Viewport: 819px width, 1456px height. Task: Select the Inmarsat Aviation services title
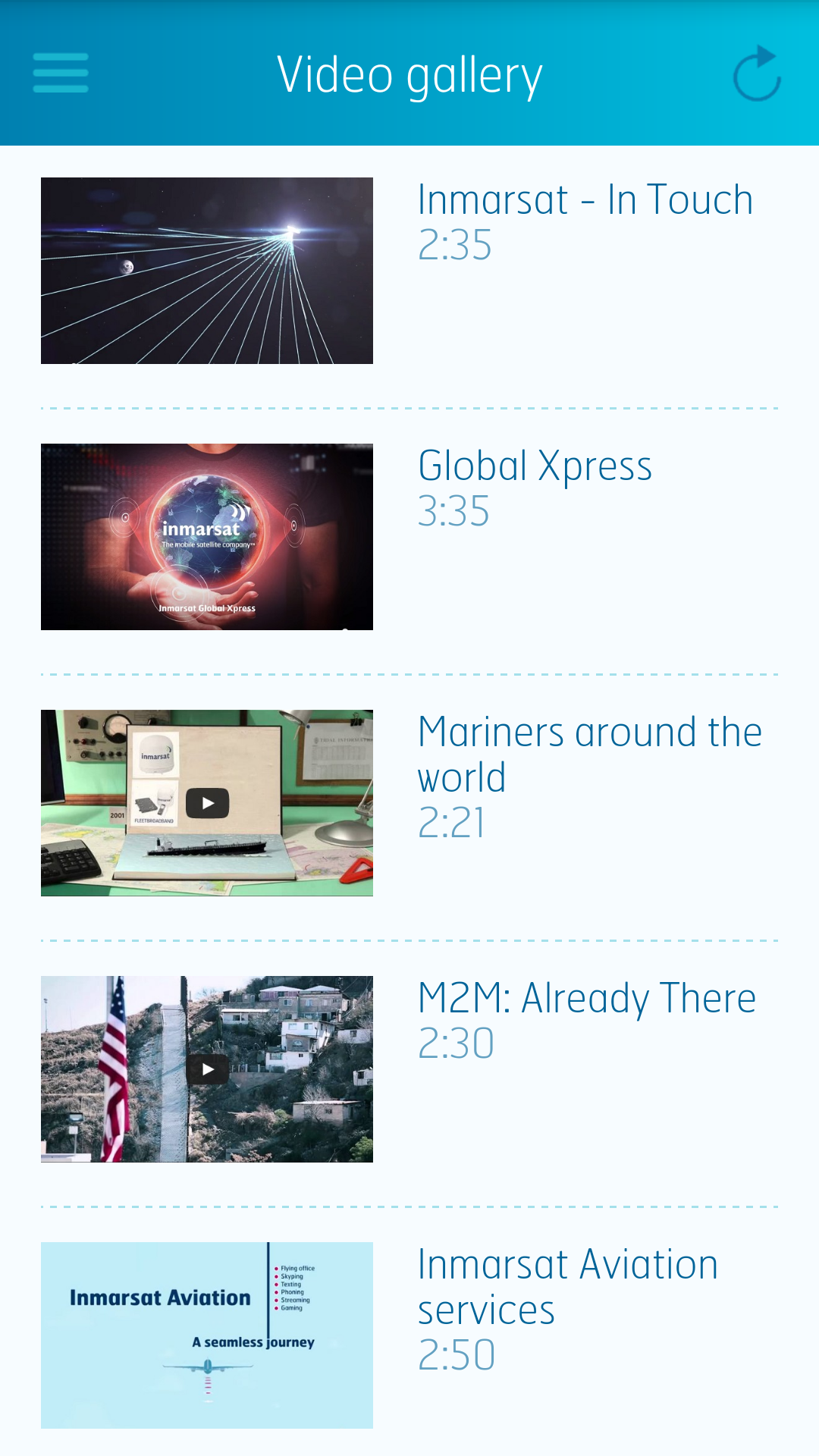click(566, 1285)
